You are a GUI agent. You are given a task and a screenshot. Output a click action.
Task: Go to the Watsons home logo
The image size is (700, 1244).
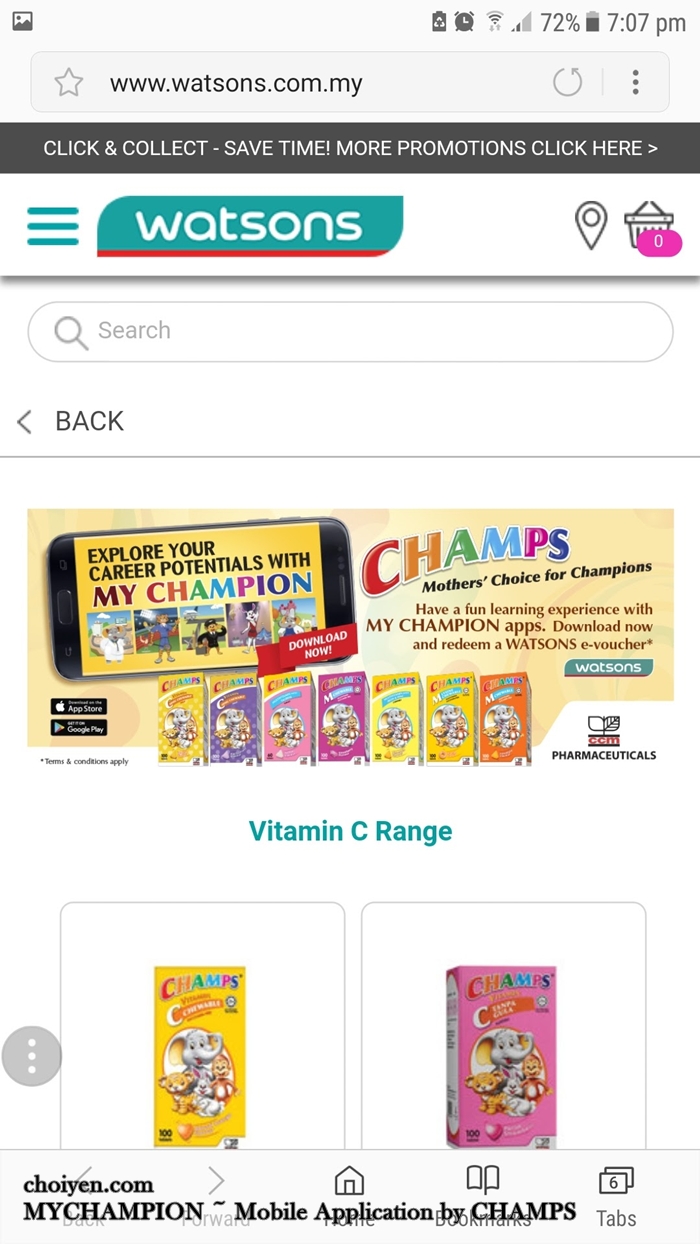click(x=250, y=226)
